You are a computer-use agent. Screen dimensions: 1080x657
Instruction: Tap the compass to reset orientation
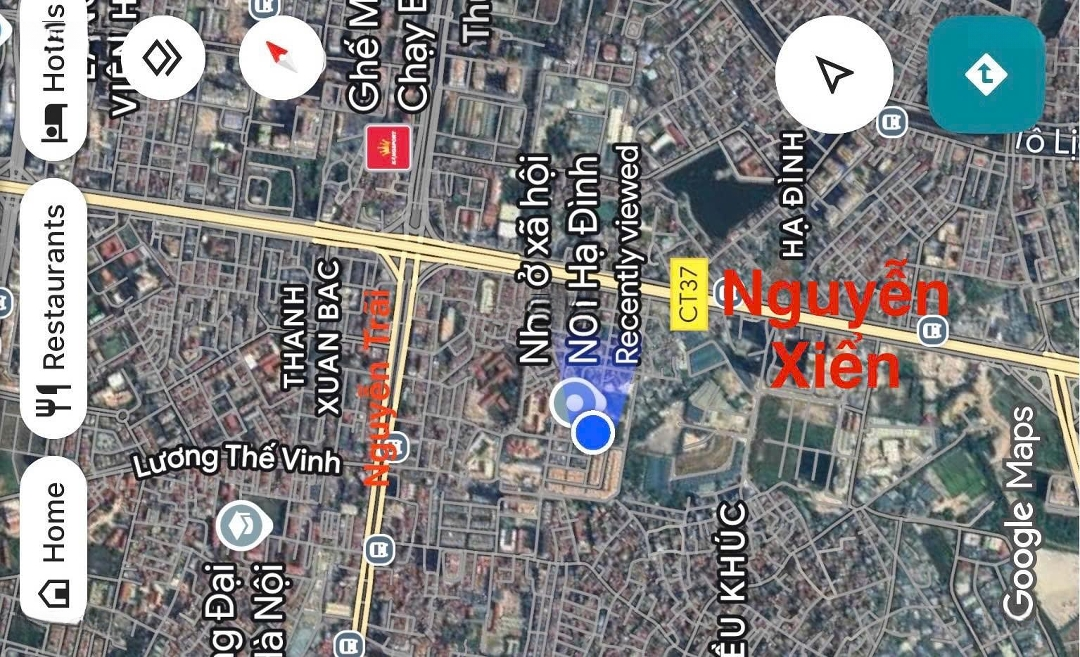(281, 58)
